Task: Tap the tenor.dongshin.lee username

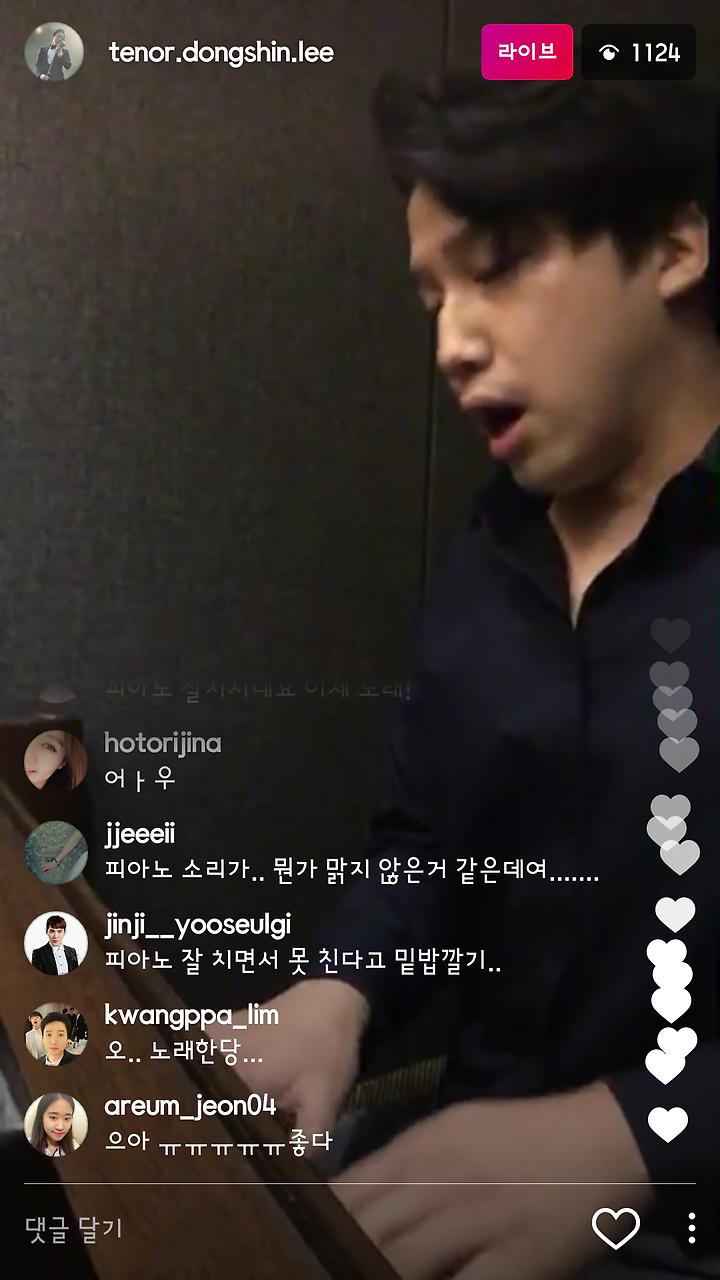Action: [x=221, y=53]
